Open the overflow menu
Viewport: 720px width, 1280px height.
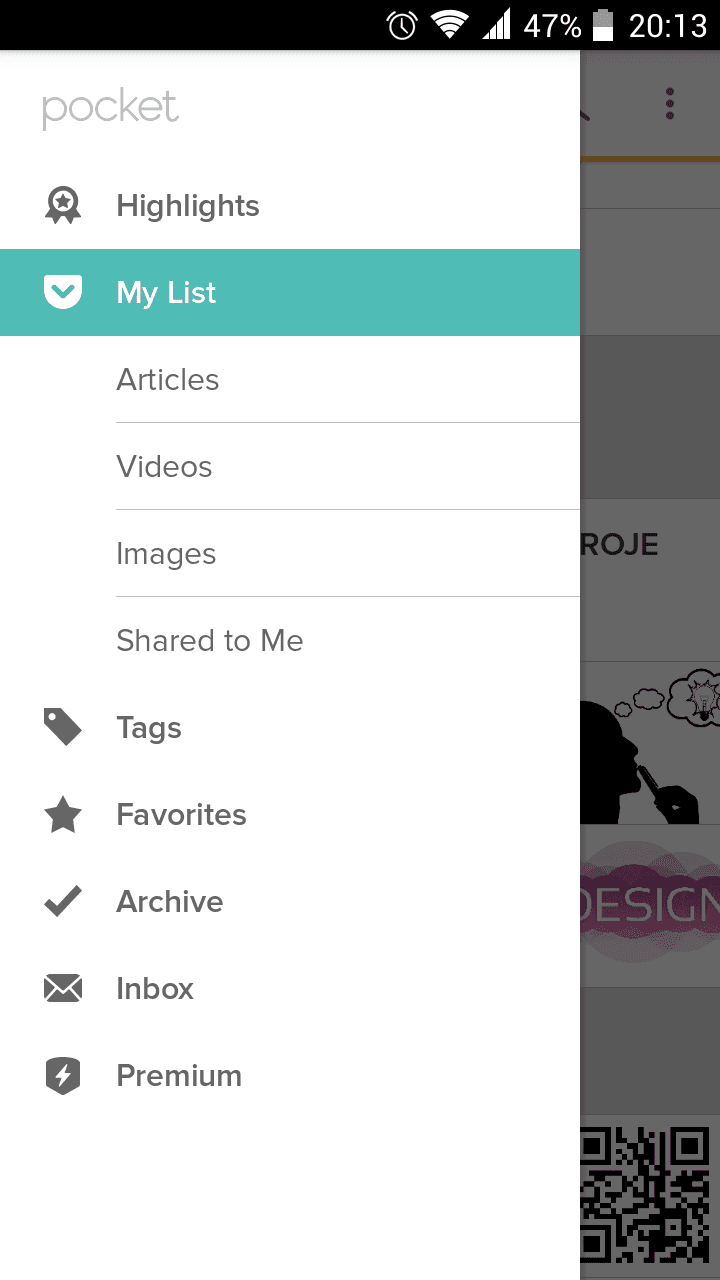point(670,104)
